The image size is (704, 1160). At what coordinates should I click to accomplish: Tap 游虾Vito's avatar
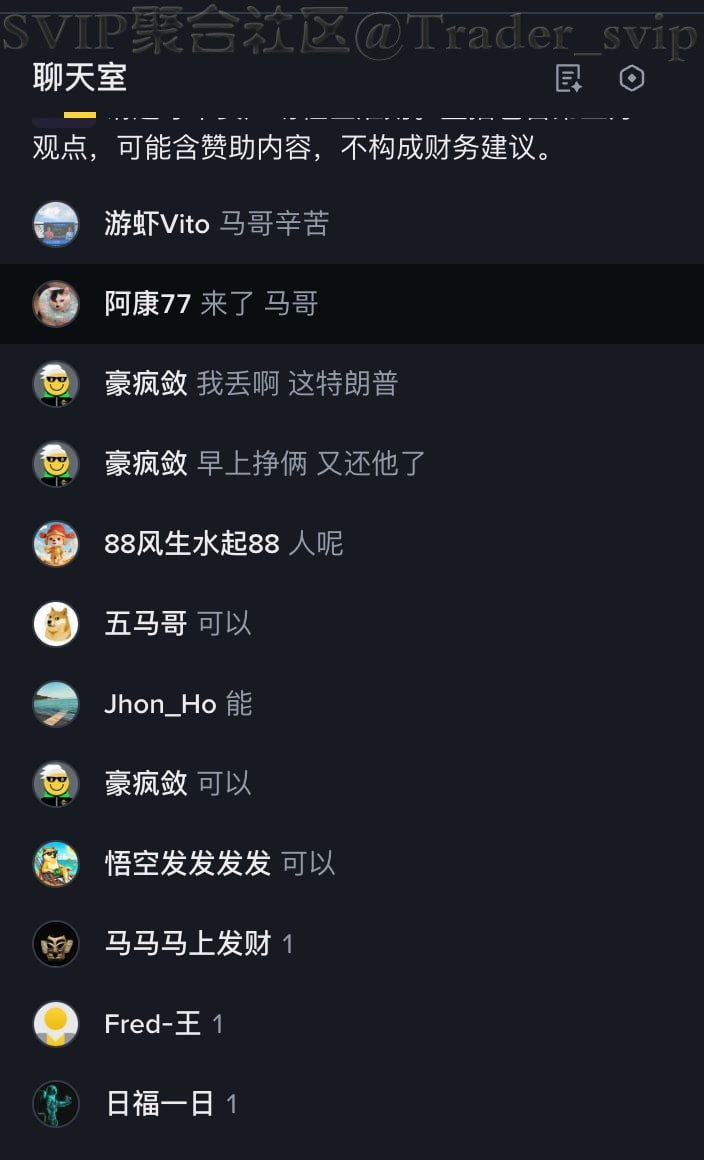tap(56, 224)
